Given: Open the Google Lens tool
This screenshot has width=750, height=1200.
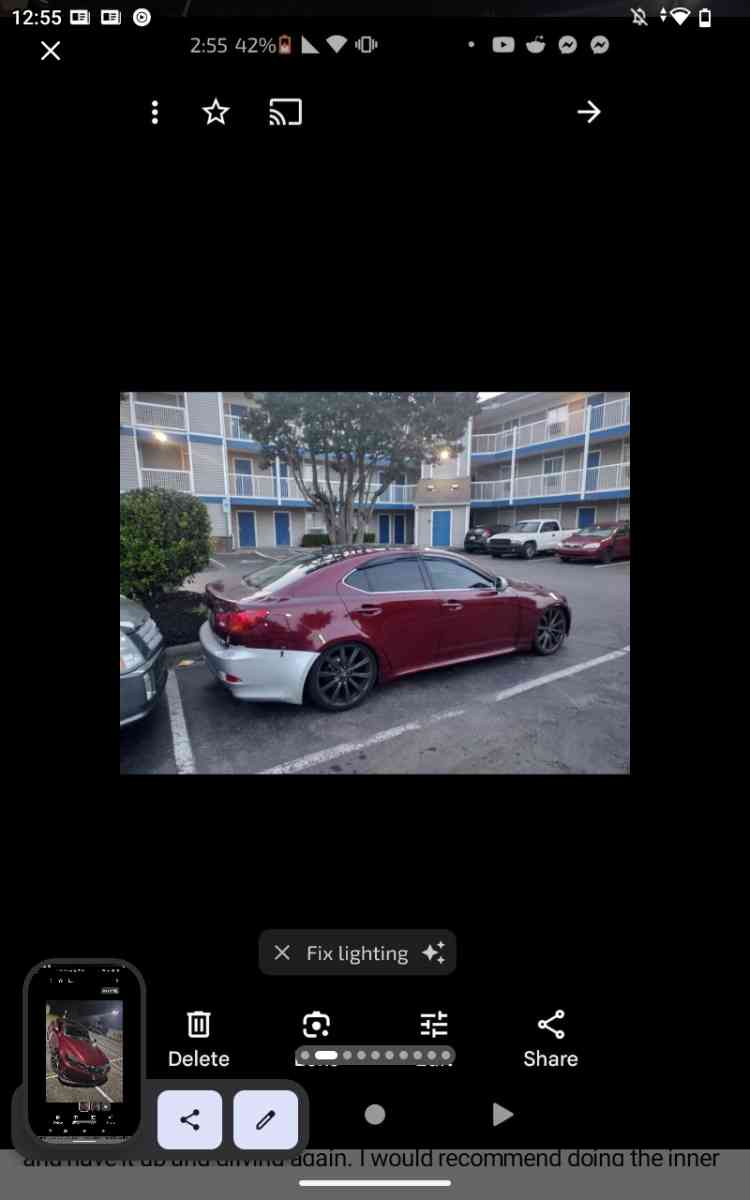Looking at the screenshot, I should pos(316,1023).
